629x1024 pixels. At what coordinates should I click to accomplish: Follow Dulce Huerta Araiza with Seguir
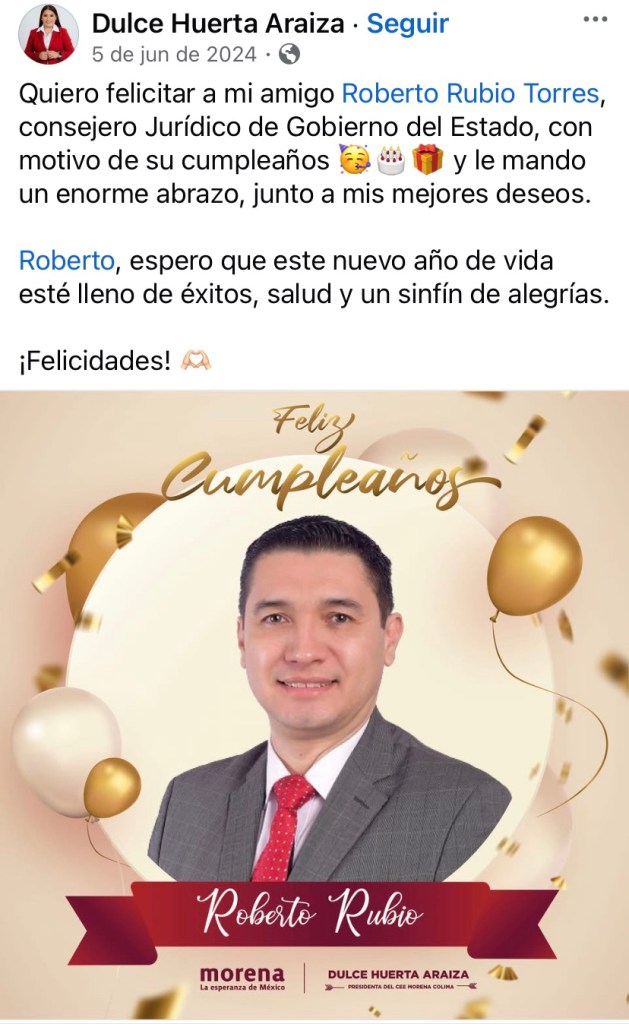407,22
